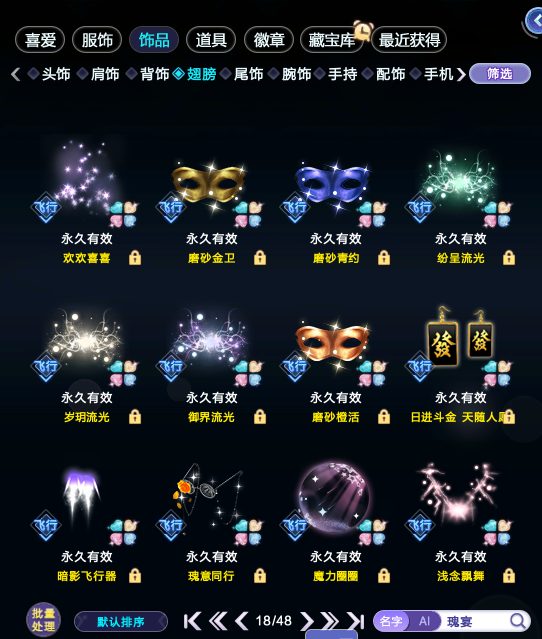The width and height of the screenshot is (542, 639).
Task: Jump to the first page
Action: coord(192,621)
